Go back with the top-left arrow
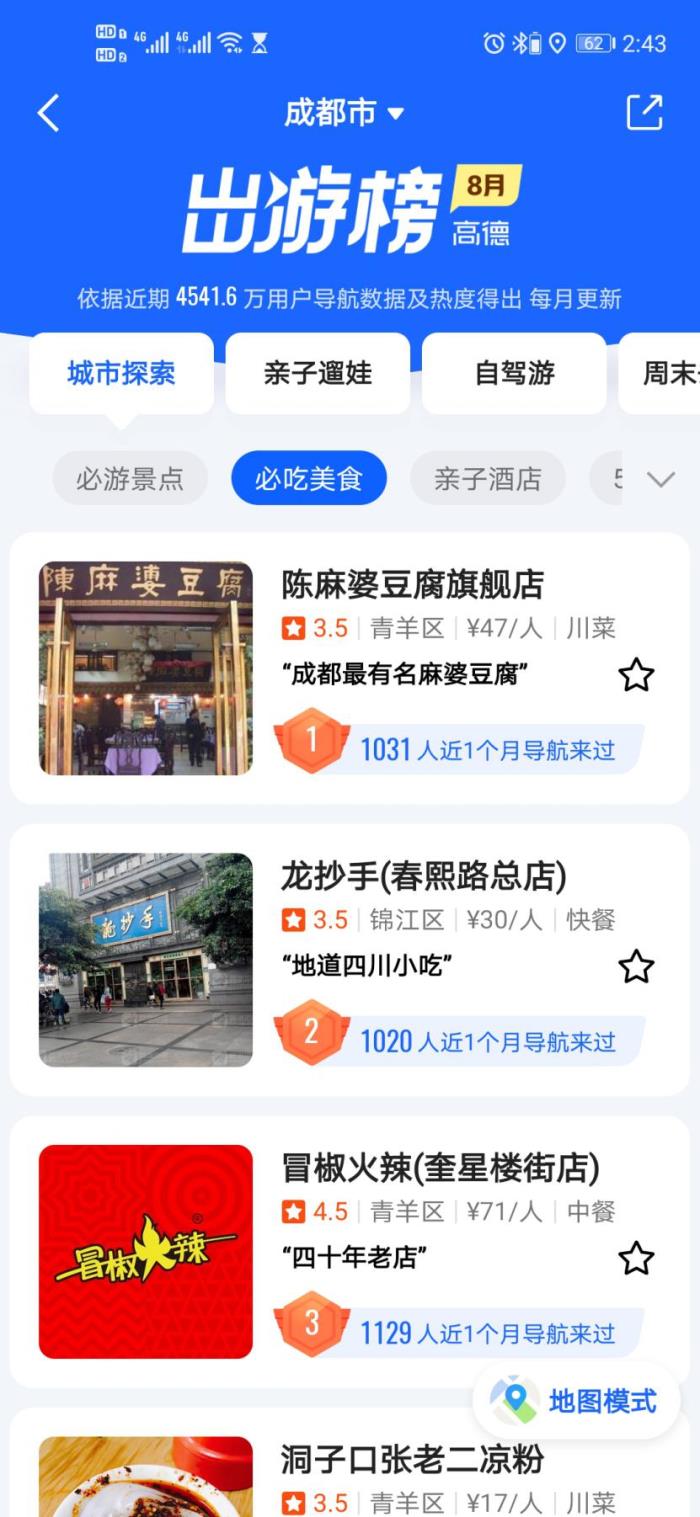 coord(48,113)
